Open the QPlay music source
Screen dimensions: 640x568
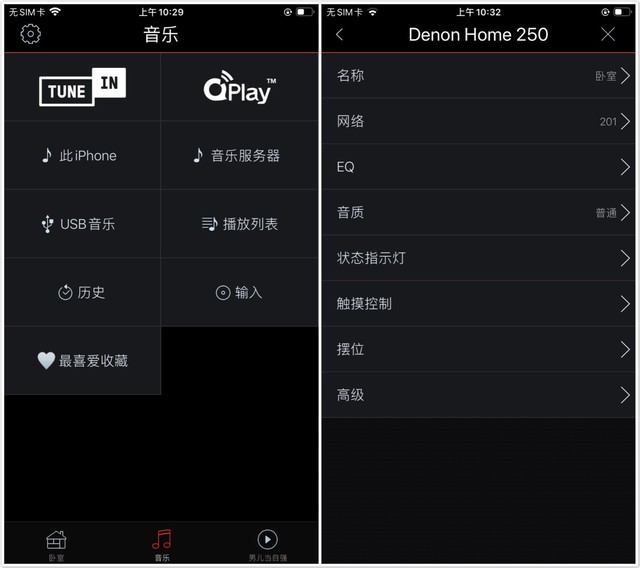[239, 88]
